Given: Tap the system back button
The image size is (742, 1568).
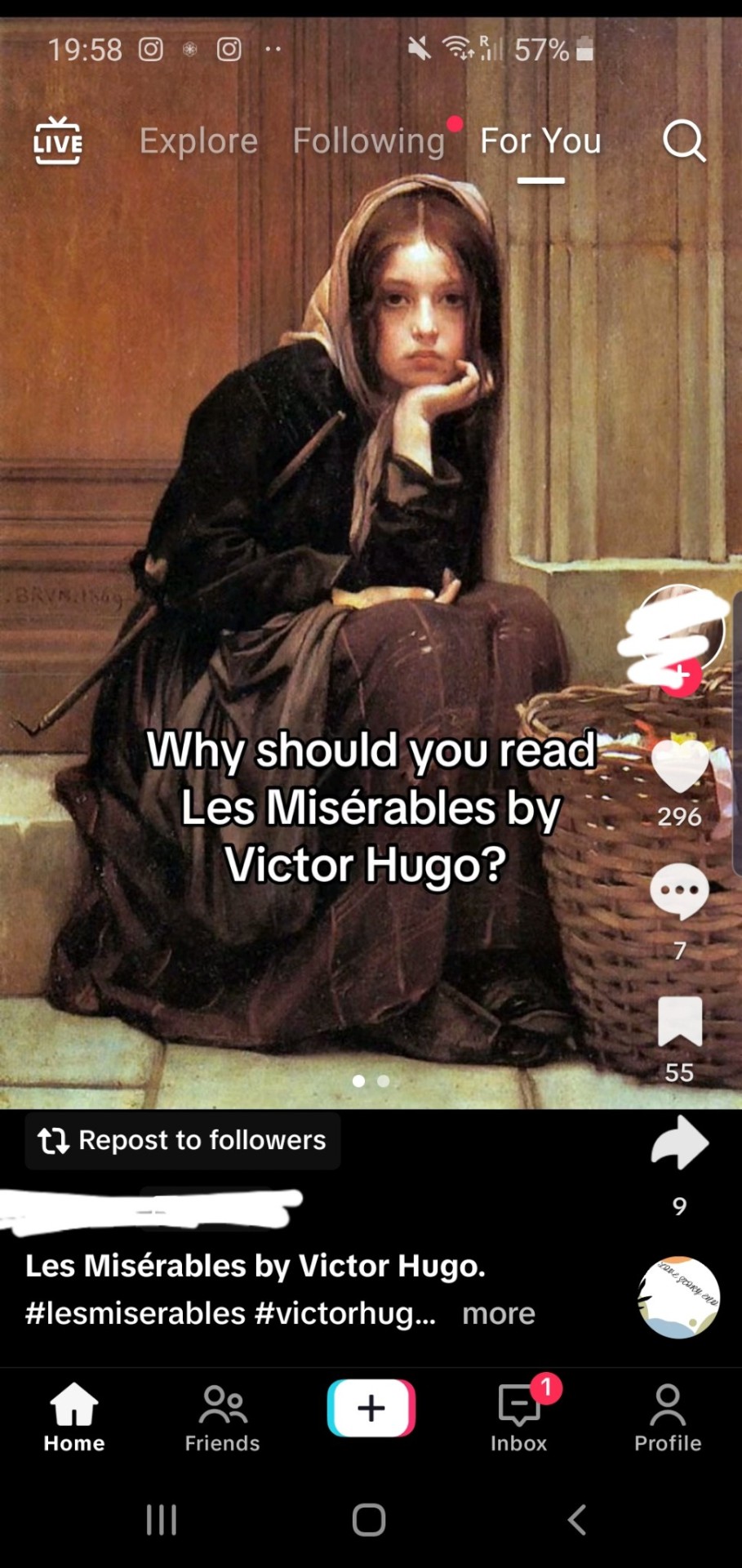Looking at the screenshot, I should (577, 1520).
